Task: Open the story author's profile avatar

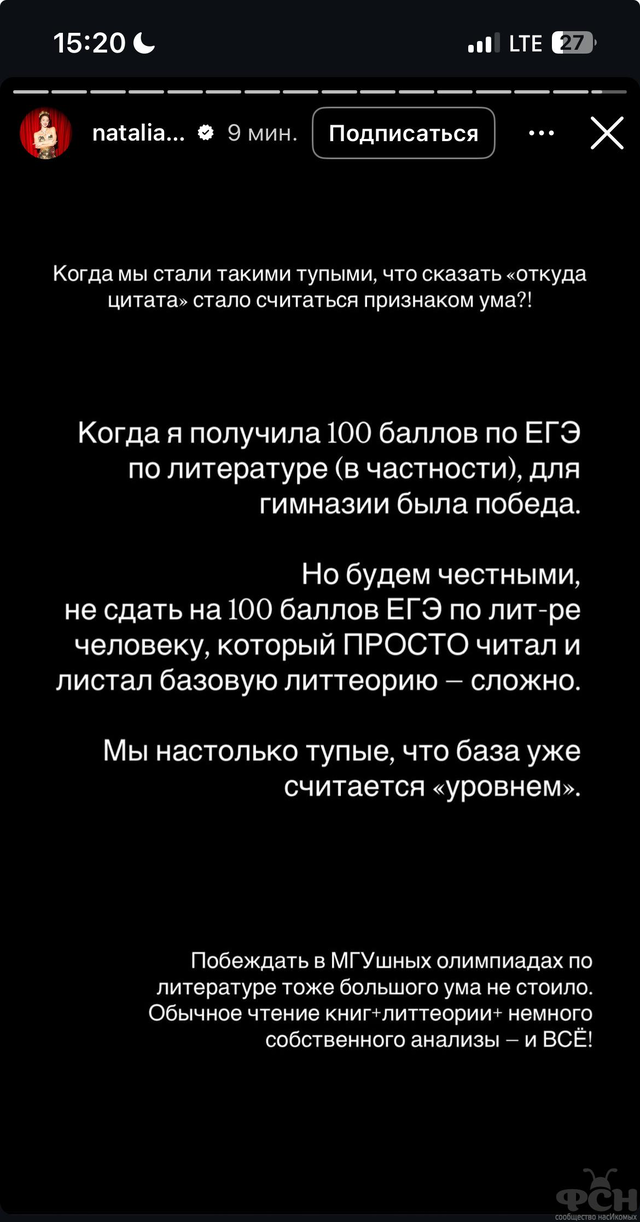Action: (x=47, y=133)
